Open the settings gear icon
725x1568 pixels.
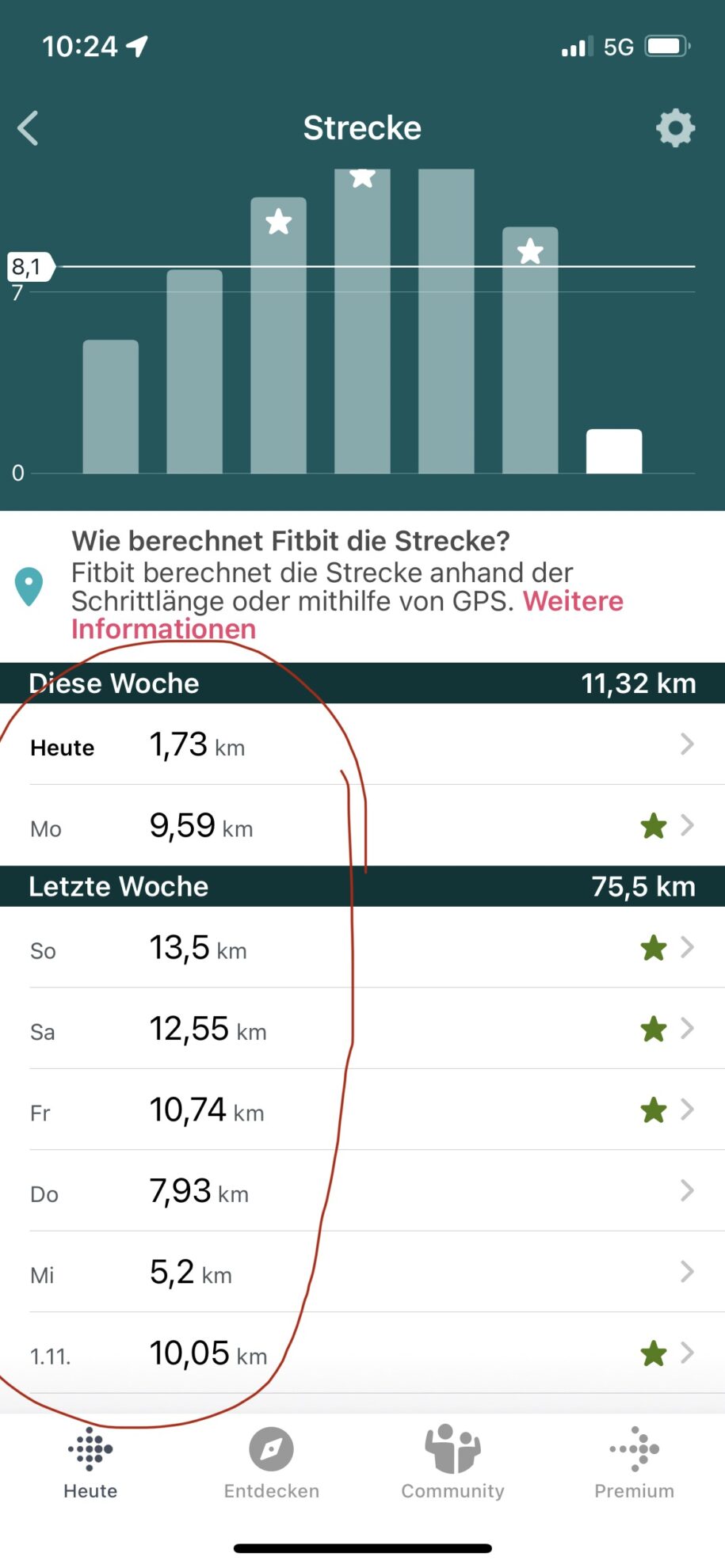point(675,128)
